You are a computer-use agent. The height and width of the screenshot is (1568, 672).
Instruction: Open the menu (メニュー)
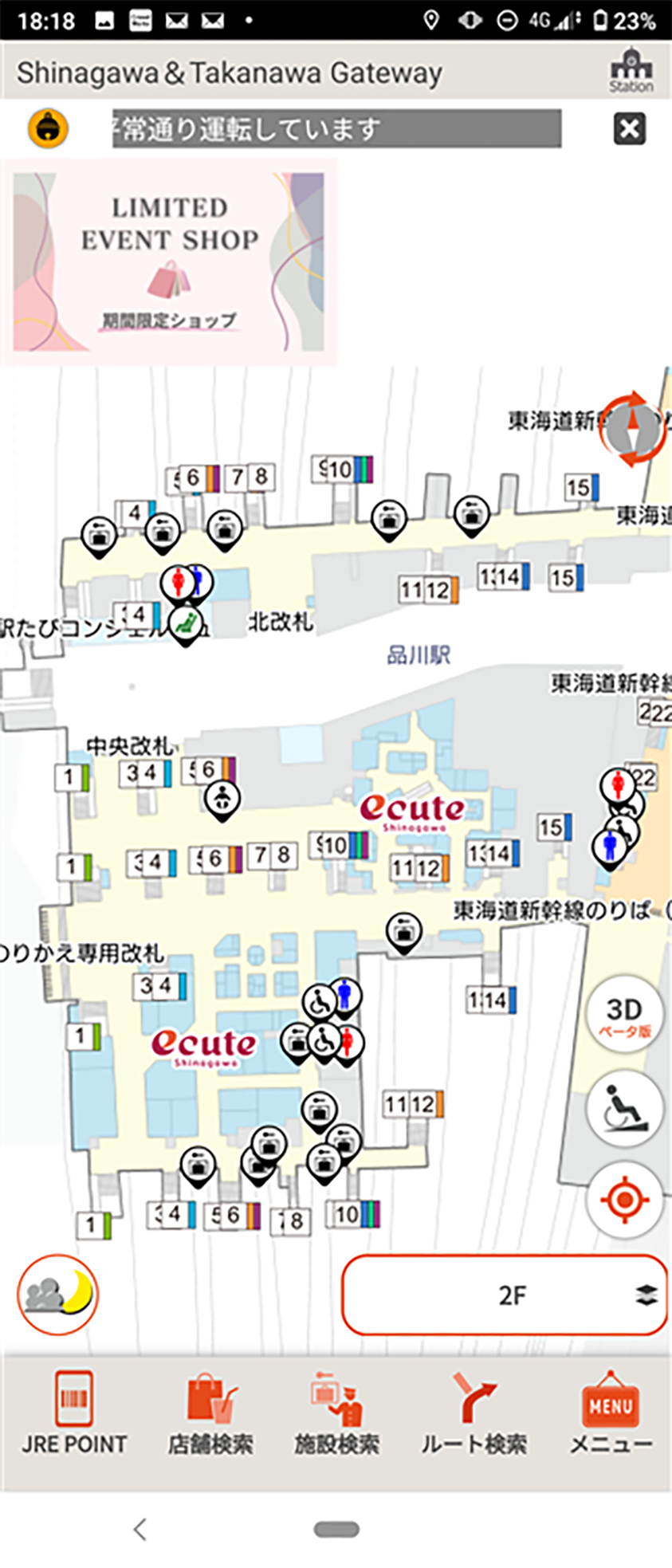tap(611, 1413)
